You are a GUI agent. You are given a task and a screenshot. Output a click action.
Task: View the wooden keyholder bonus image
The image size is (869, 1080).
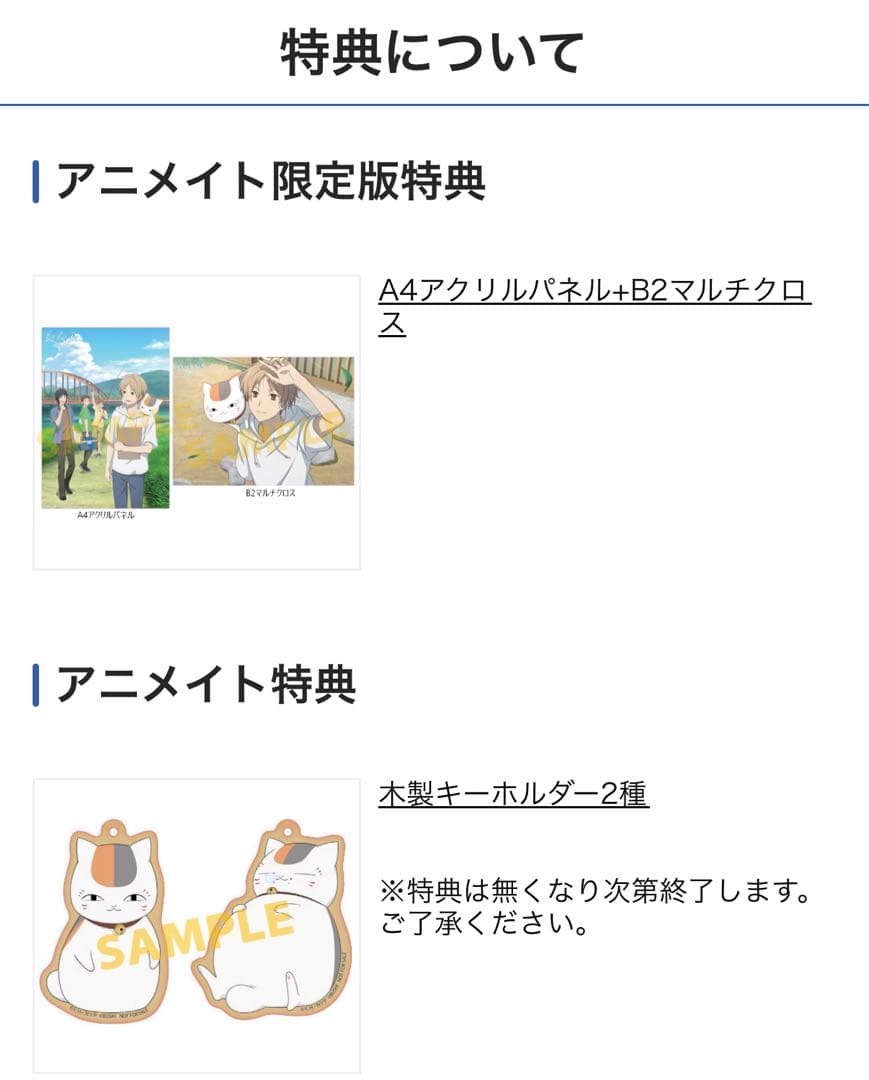[x=196, y=925]
